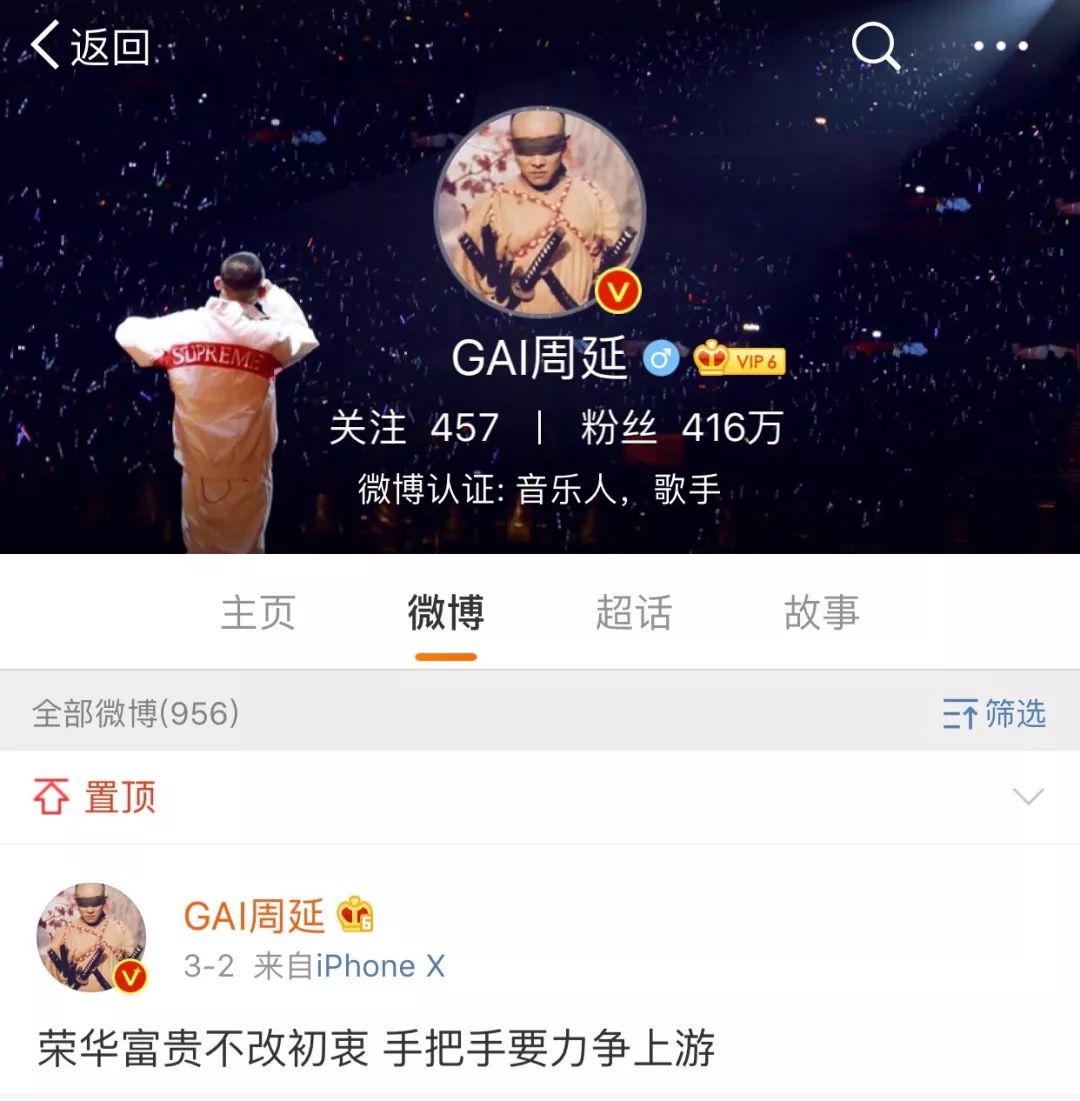The image size is (1080, 1101).
Task: Switch to the 超话 tab
Action: pos(634,613)
